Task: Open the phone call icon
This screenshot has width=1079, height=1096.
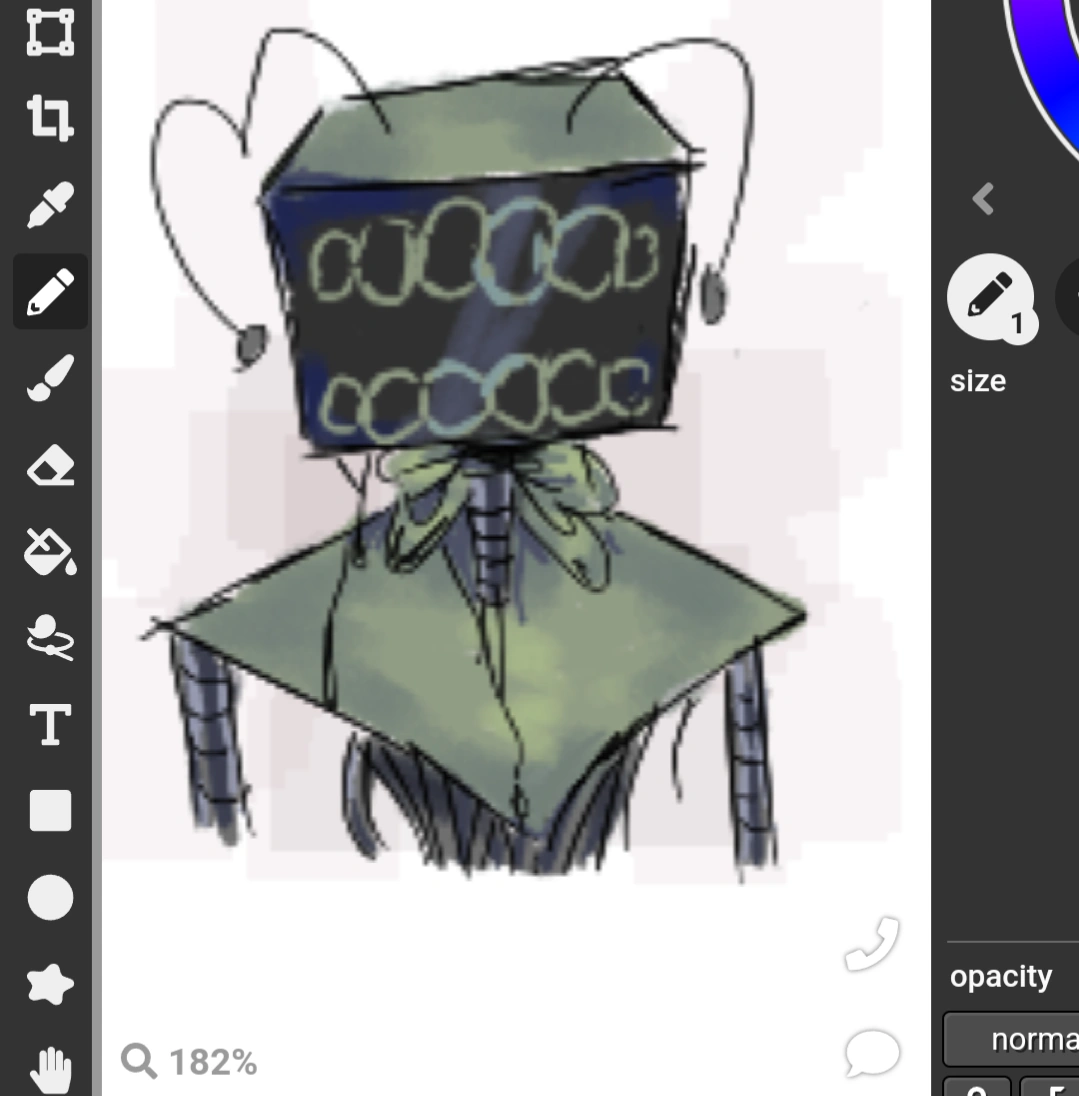Action: [871, 944]
